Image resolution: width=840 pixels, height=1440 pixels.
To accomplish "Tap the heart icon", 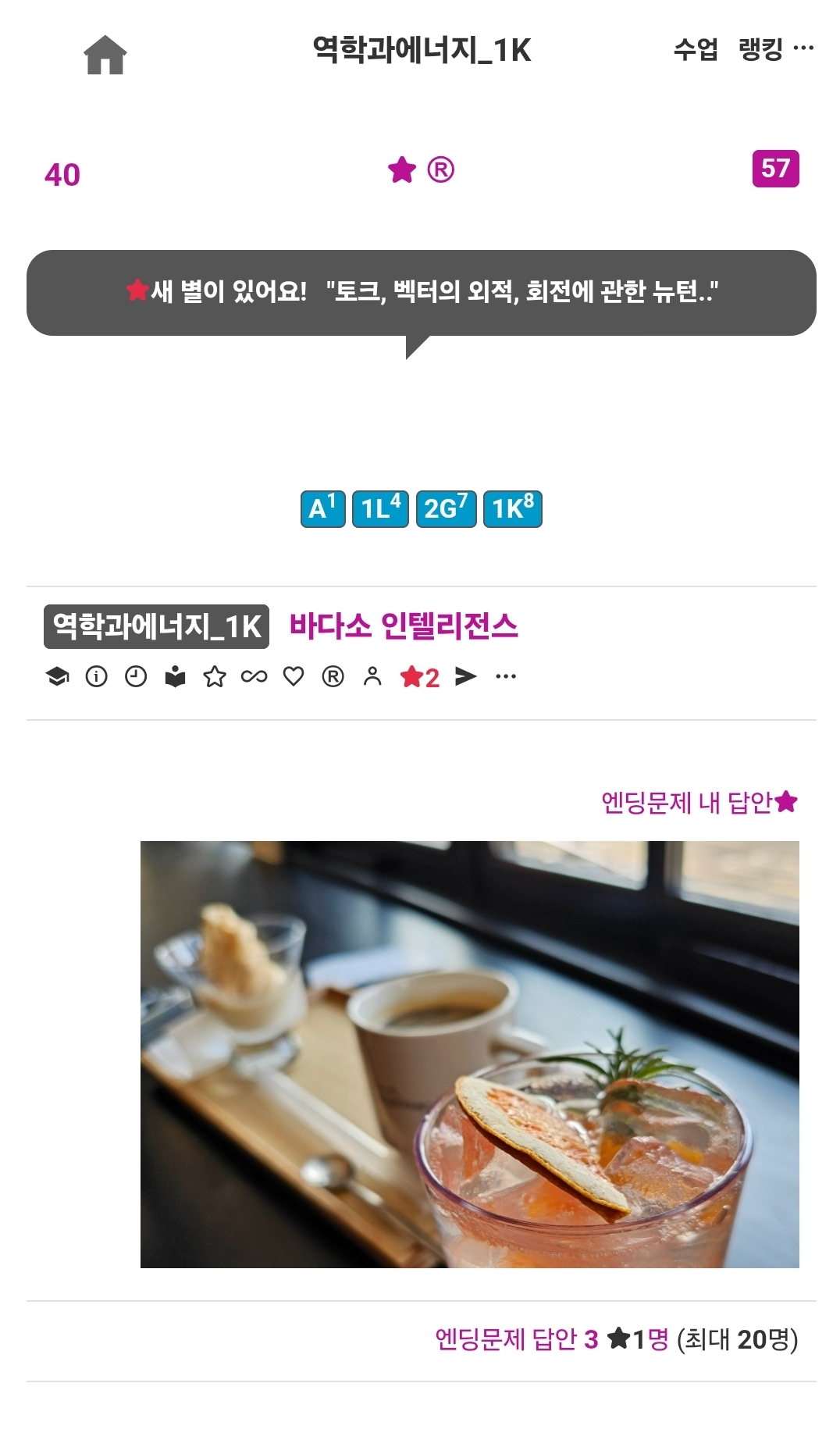I will pyautogui.click(x=294, y=676).
